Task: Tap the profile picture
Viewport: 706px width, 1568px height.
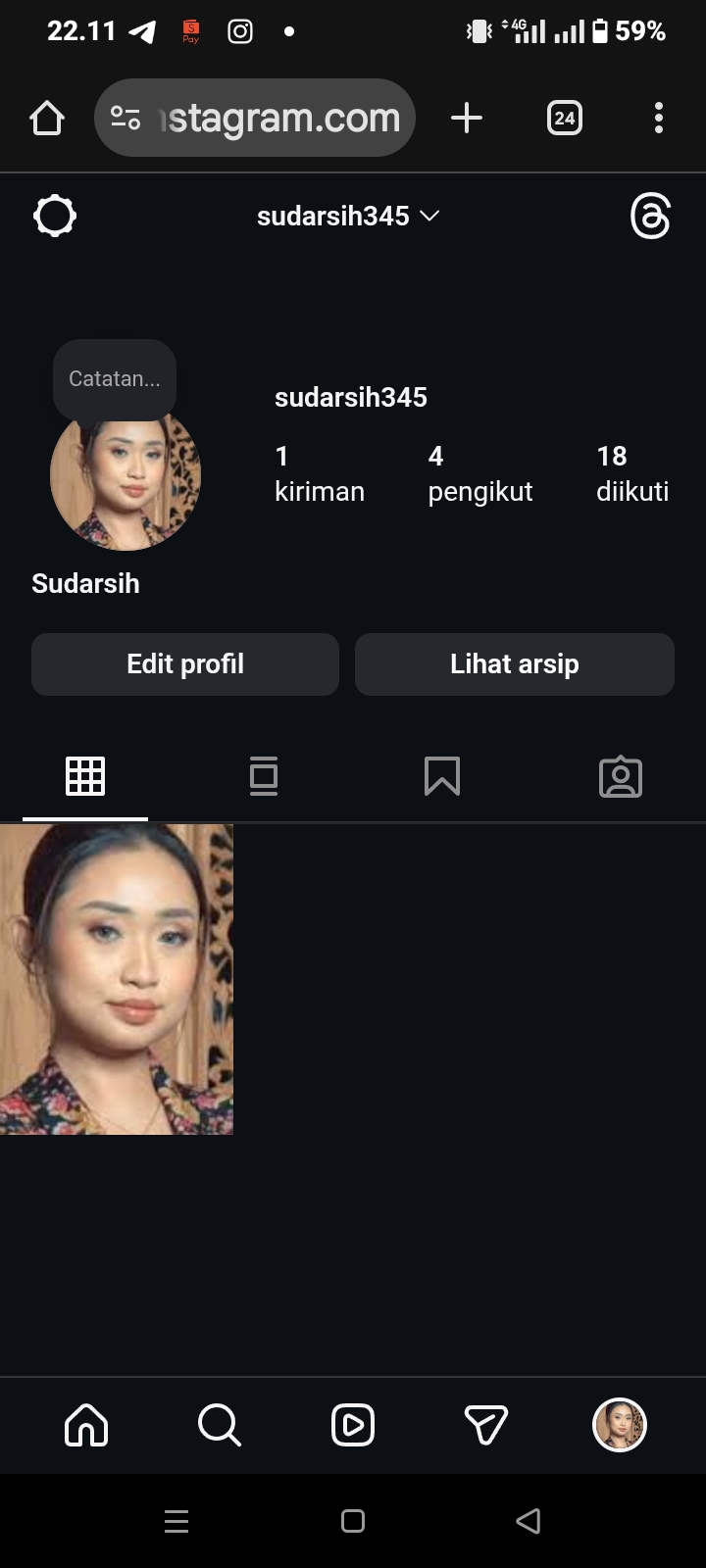Action: [126, 477]
